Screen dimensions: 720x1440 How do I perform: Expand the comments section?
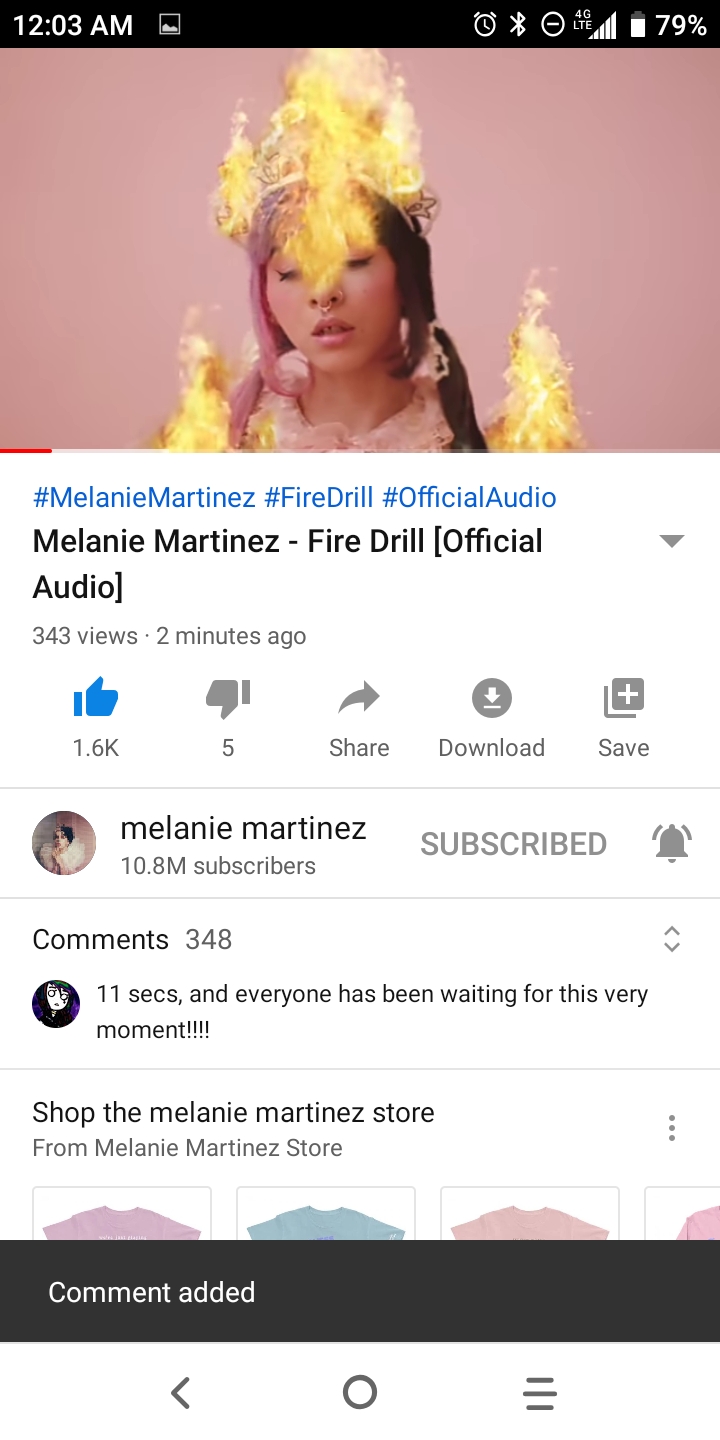click(672, 939)
